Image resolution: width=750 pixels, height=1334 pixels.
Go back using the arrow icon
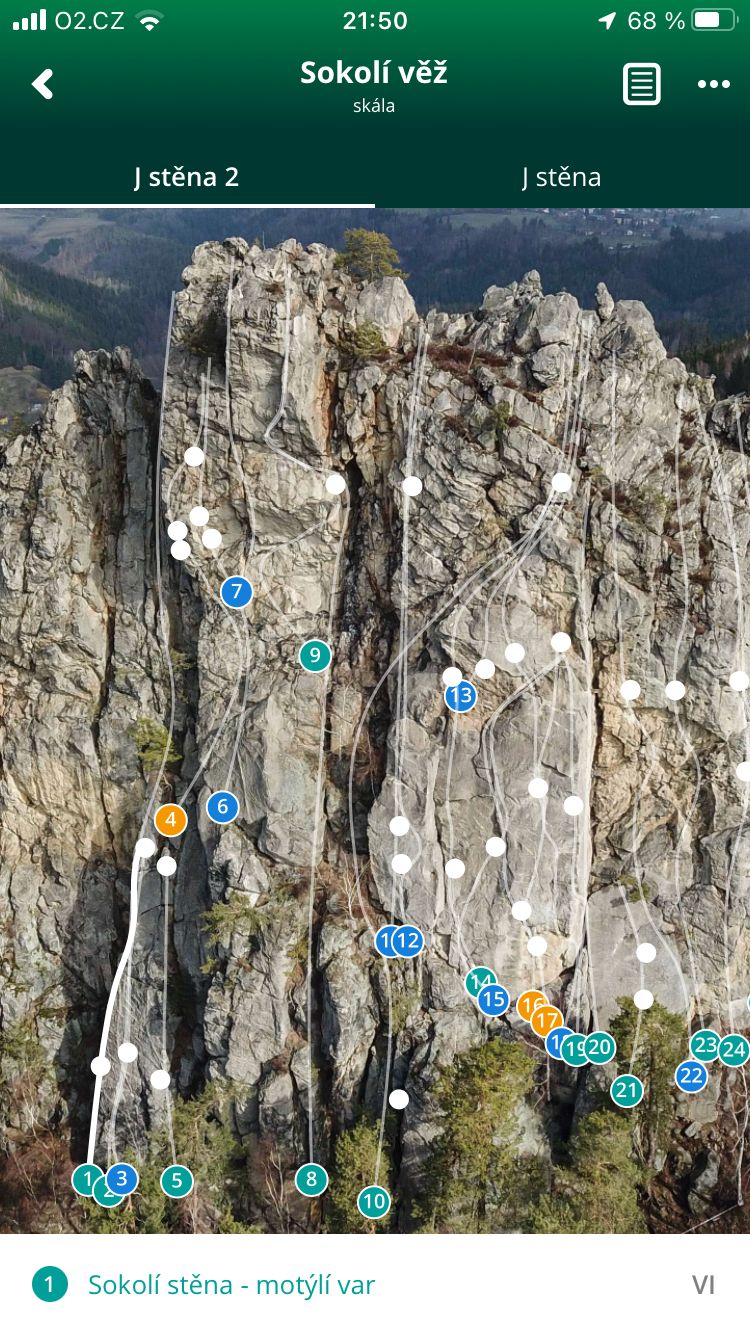(42, 84)
